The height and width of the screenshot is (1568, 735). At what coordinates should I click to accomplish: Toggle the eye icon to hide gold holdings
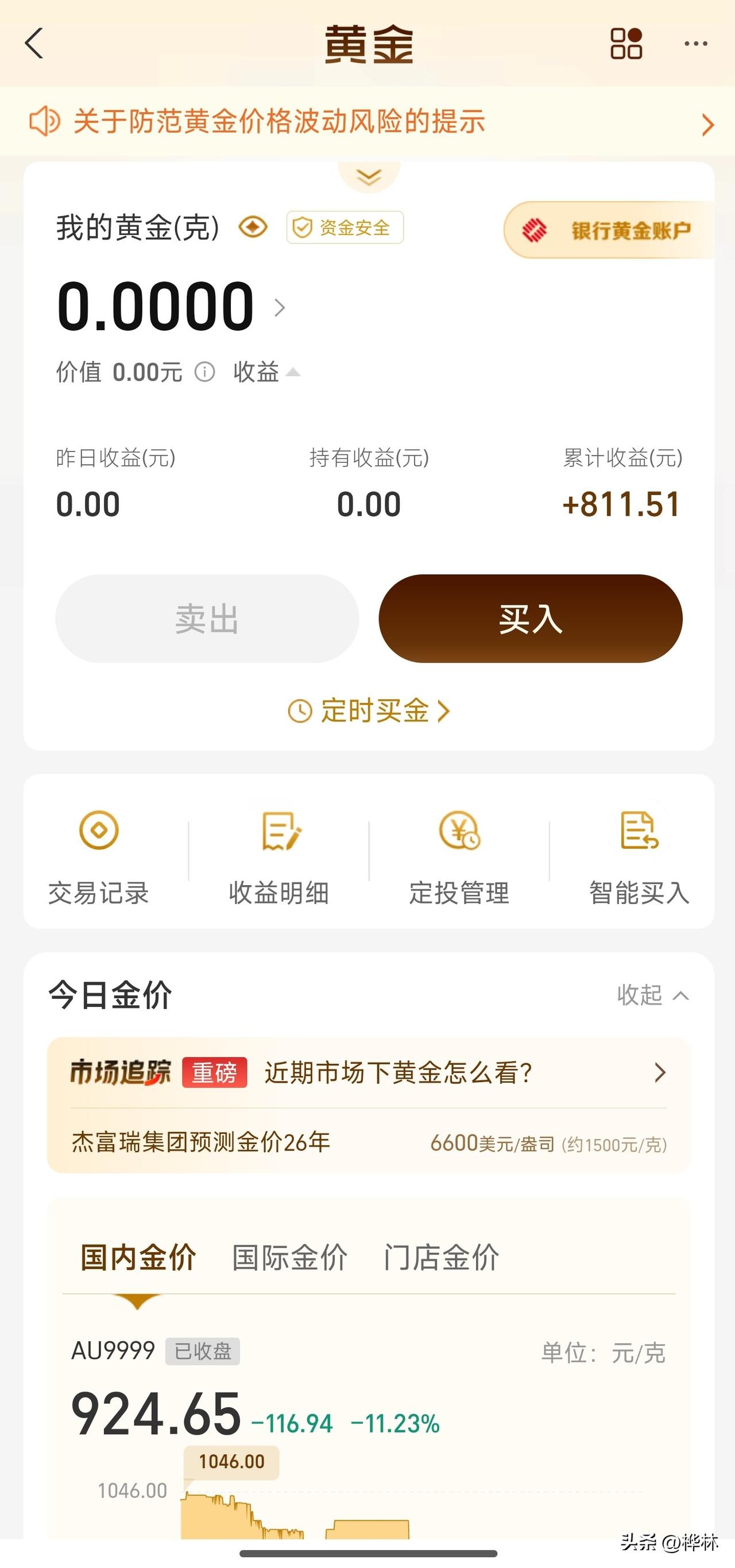[x=253, y=227]
